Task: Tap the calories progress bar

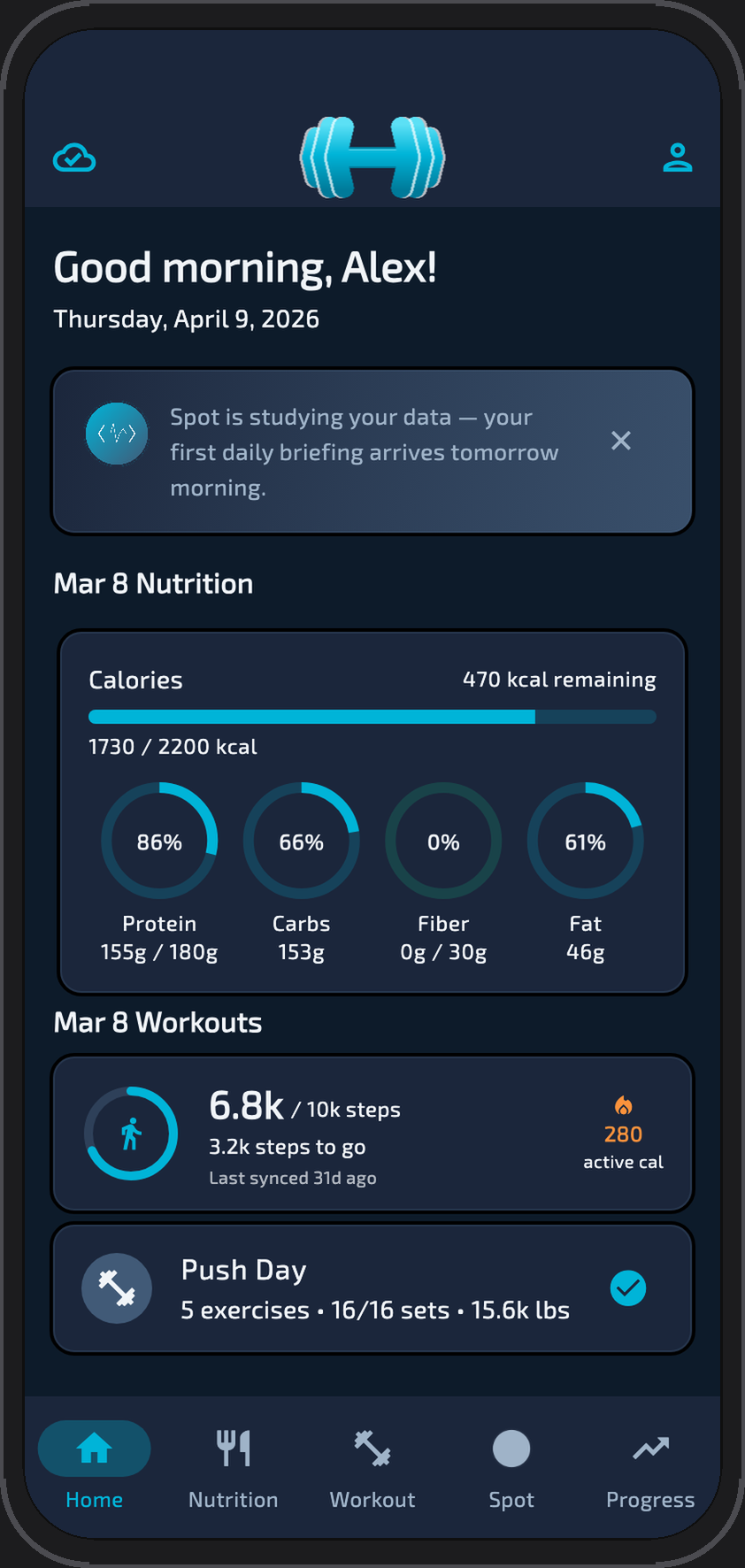Action: tap(372, 716)
